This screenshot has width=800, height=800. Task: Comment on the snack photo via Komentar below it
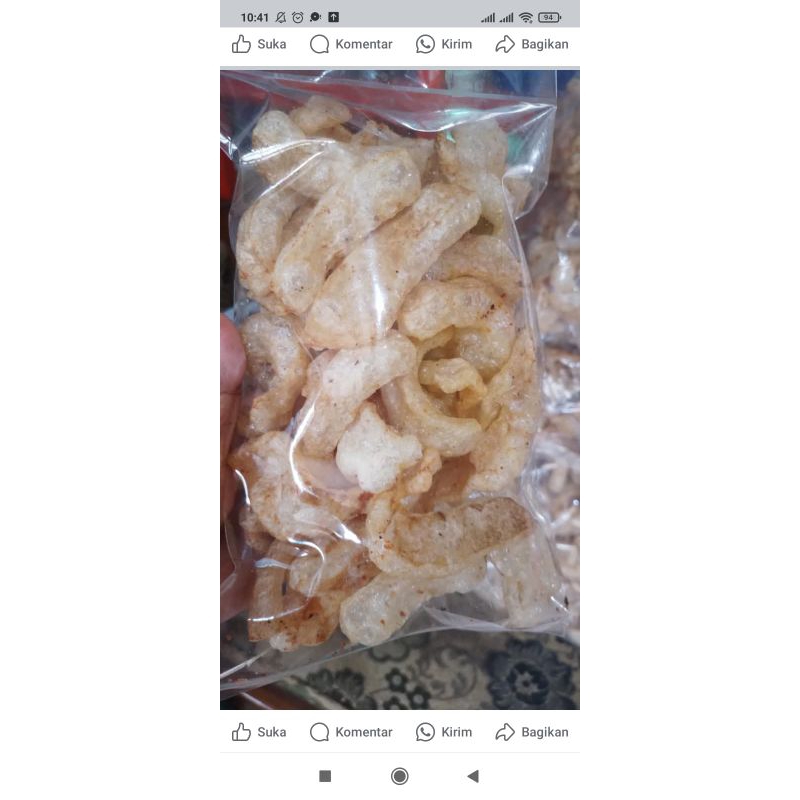(x=351, y=732)
